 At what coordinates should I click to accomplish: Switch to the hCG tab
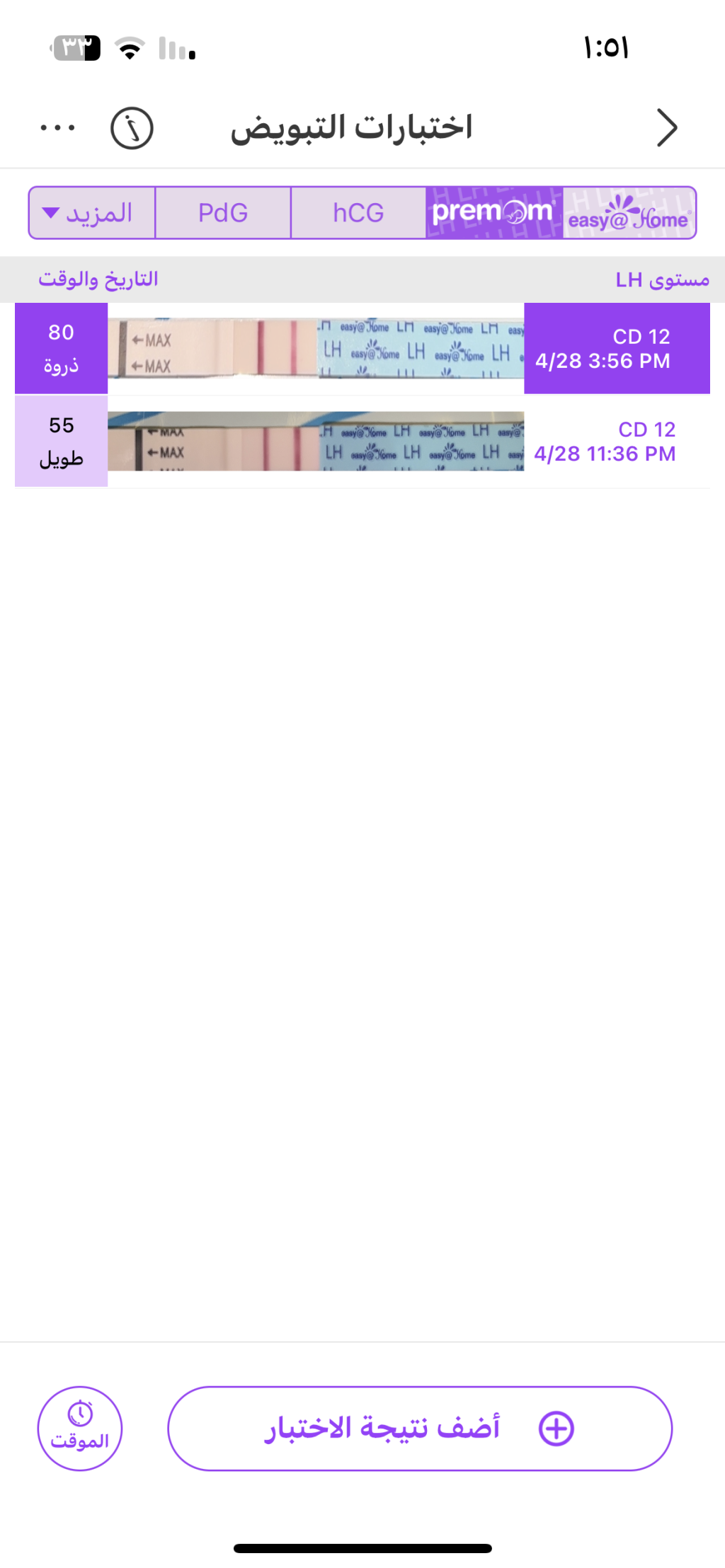[358, 213]
